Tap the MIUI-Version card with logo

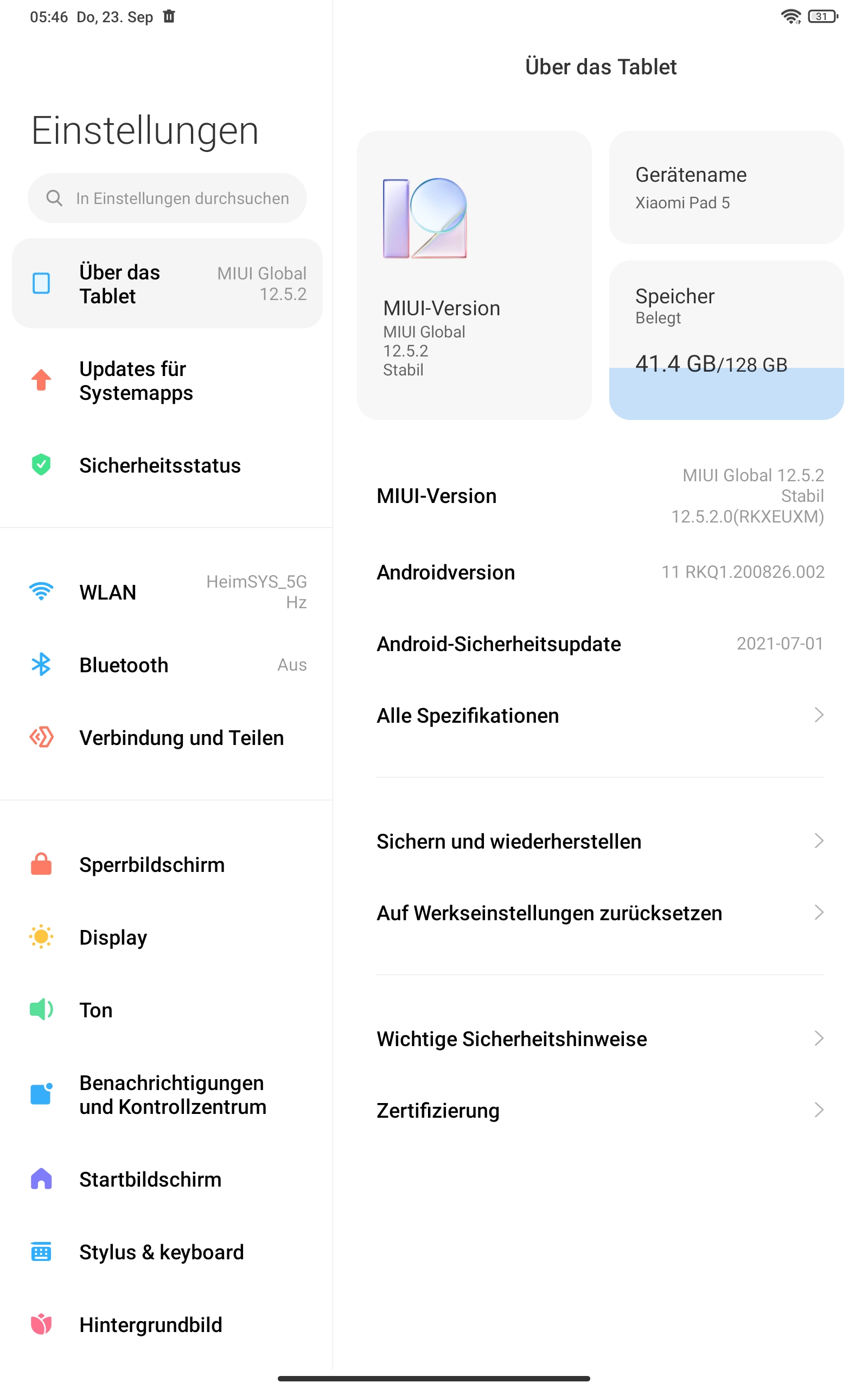pos(474,276)
